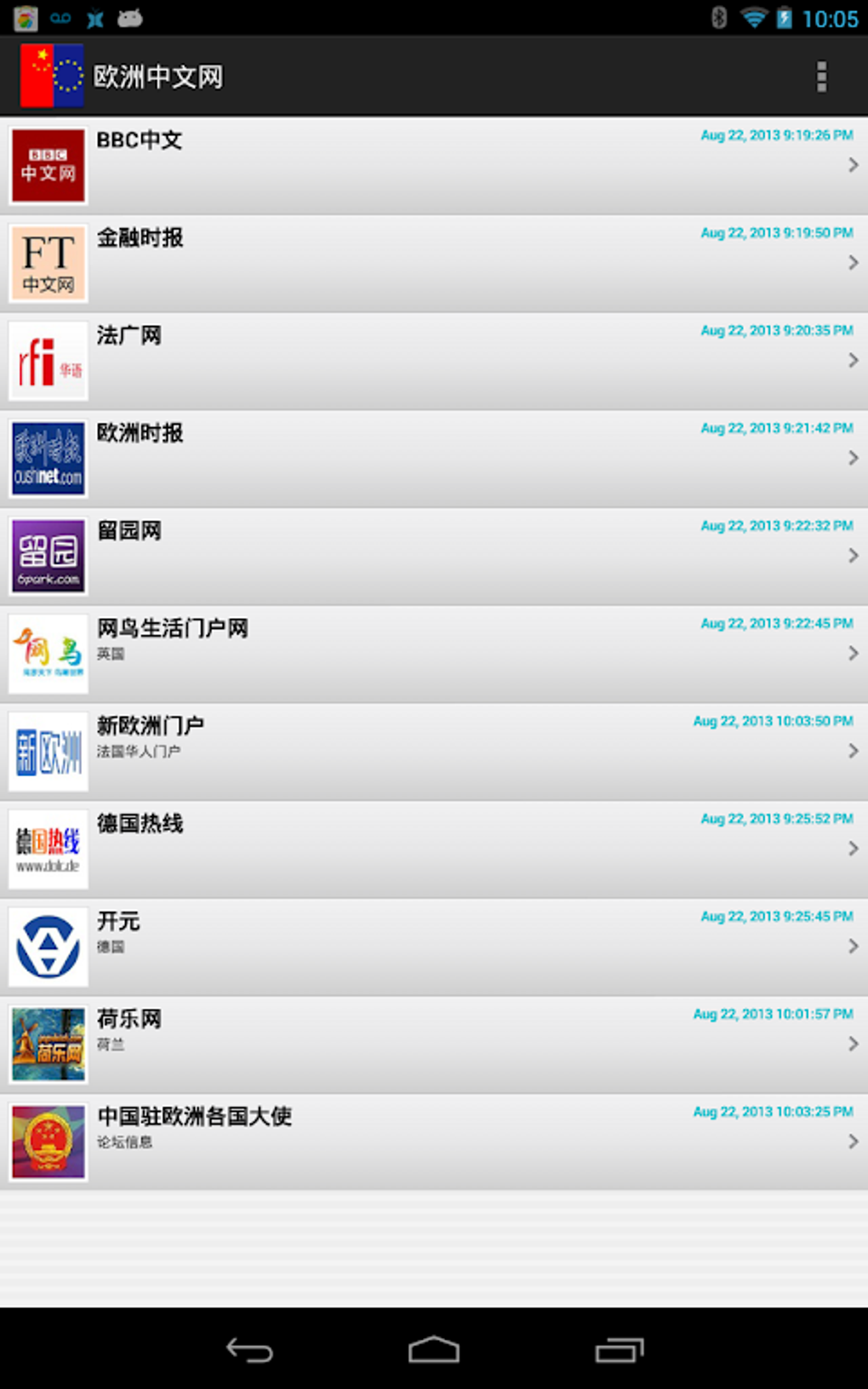Open 德国热线 news site
Screen dimensions: 868x1389
434,850
